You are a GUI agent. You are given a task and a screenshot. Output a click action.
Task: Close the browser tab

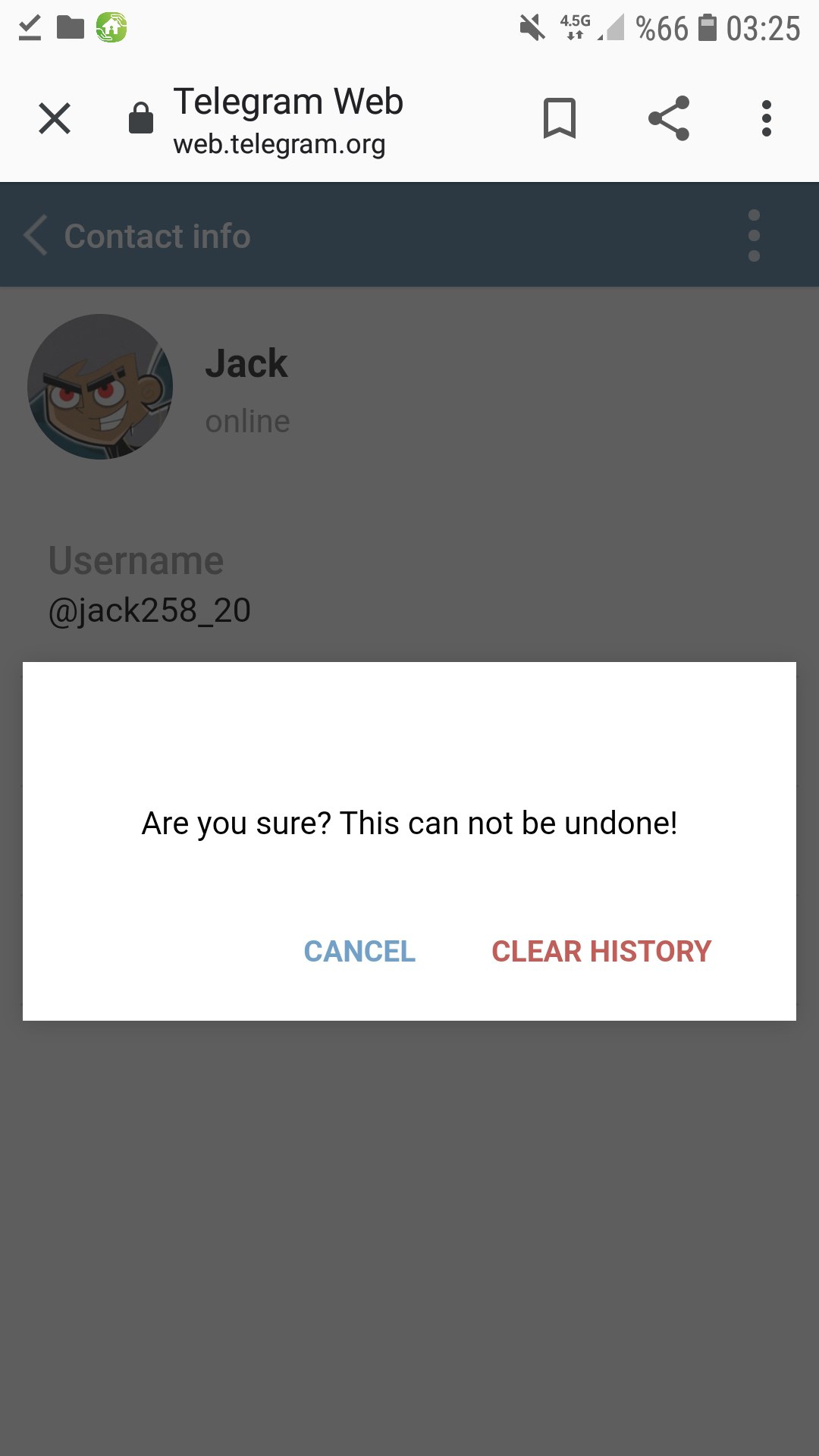coord(55,118)
